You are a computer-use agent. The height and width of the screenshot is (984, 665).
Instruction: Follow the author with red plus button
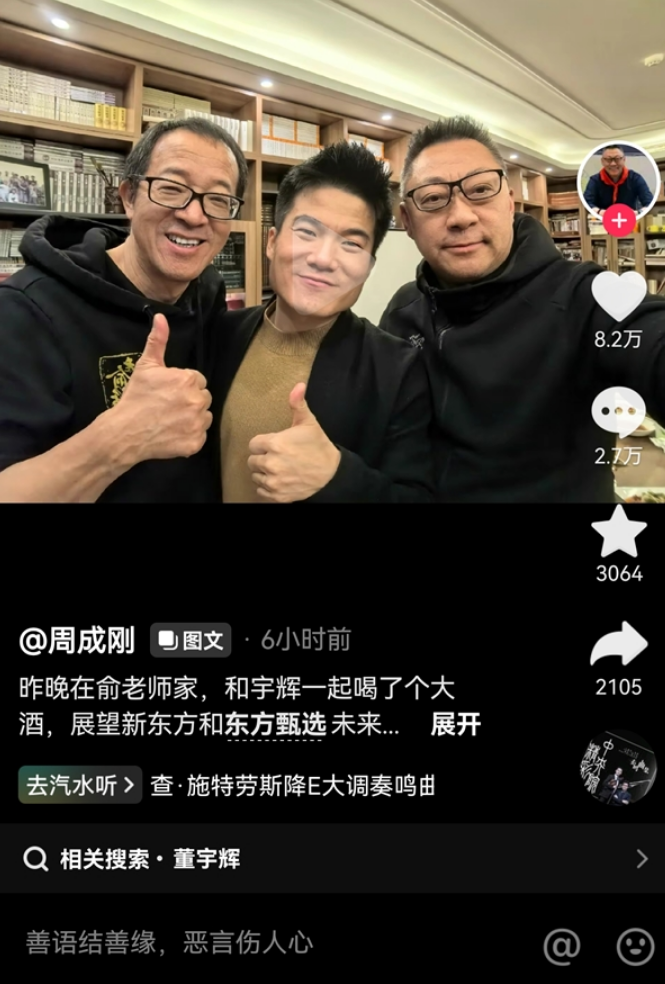pos(620,221)
